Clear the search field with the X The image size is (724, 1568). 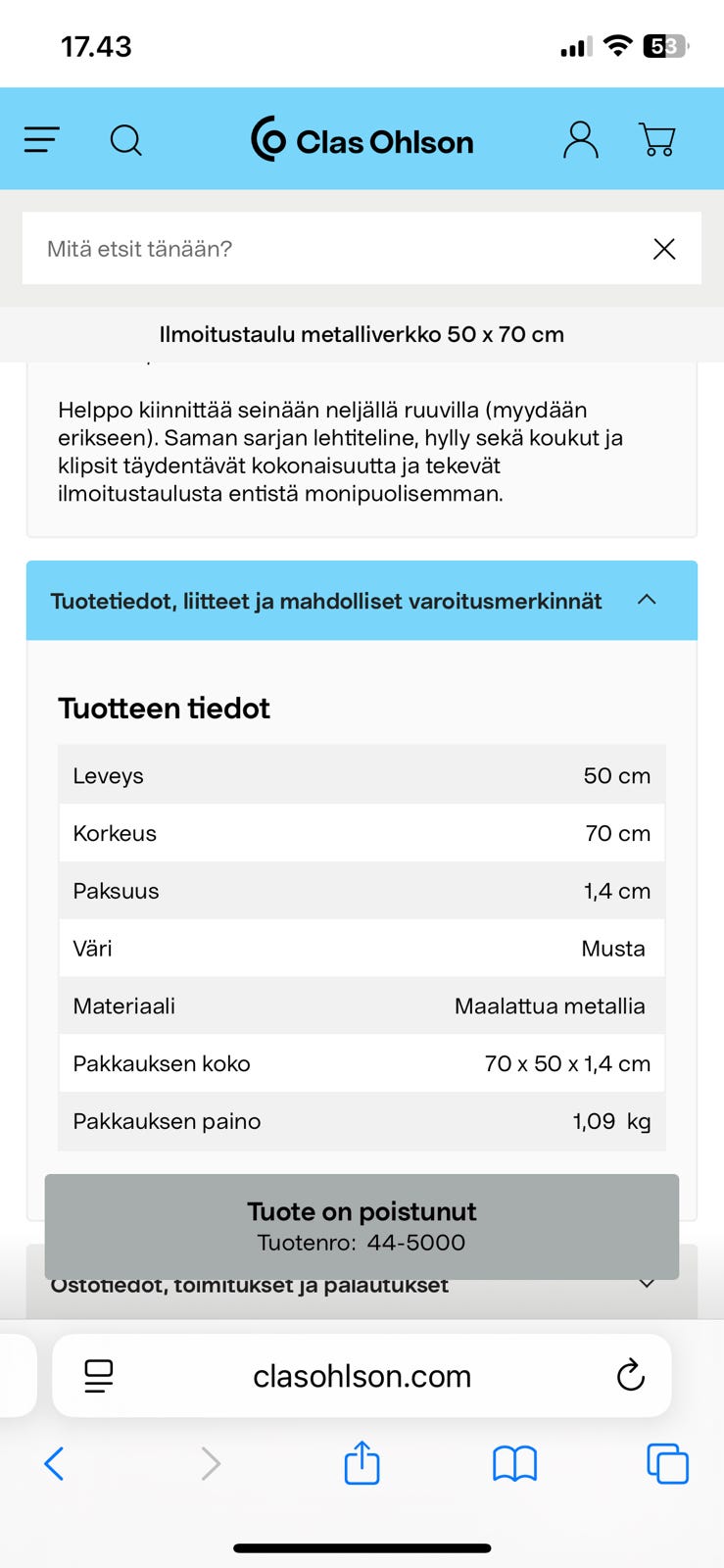pyautogui.click(x=663, y=249)
